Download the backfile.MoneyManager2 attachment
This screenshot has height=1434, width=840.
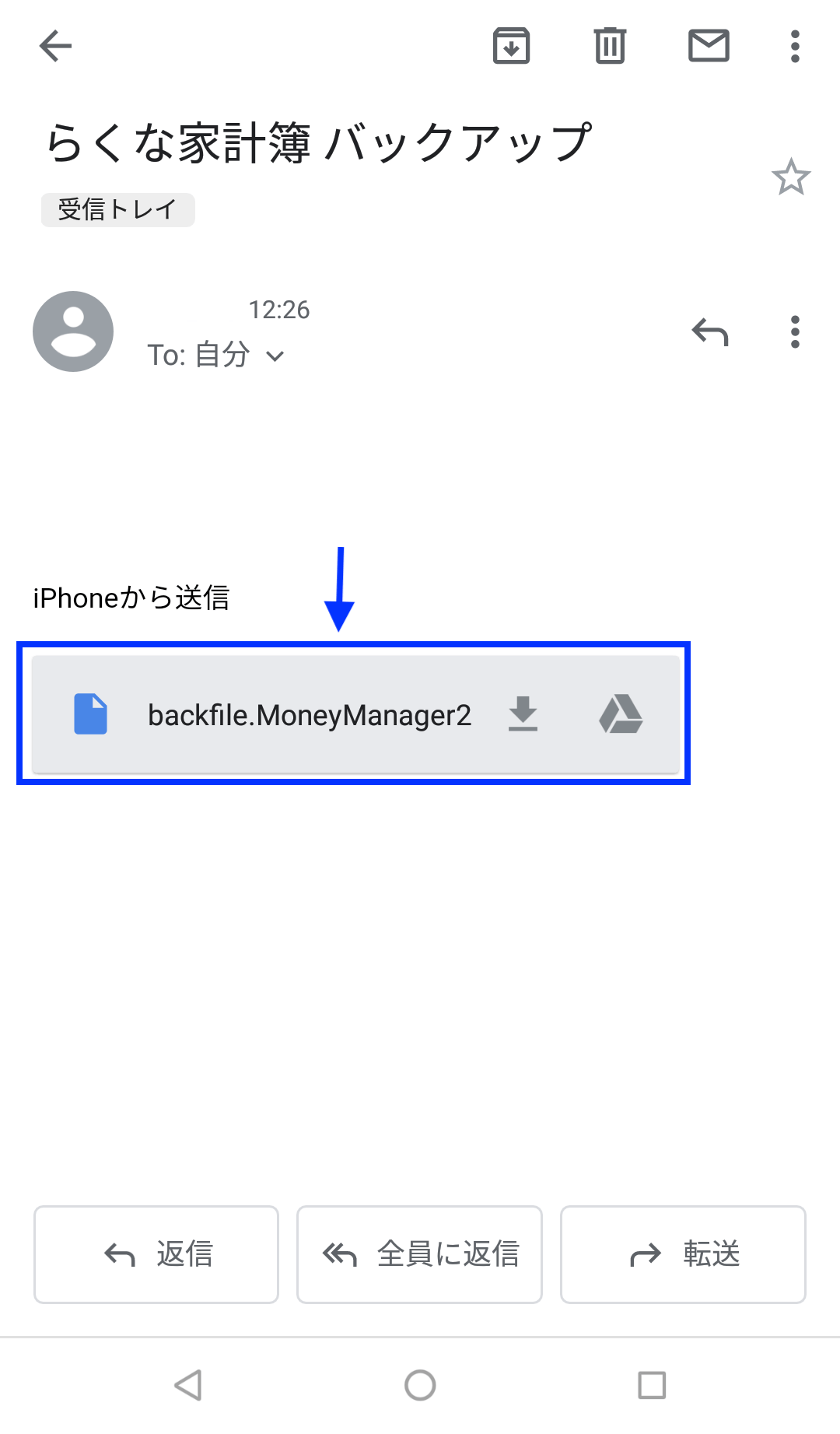[523, 714]
